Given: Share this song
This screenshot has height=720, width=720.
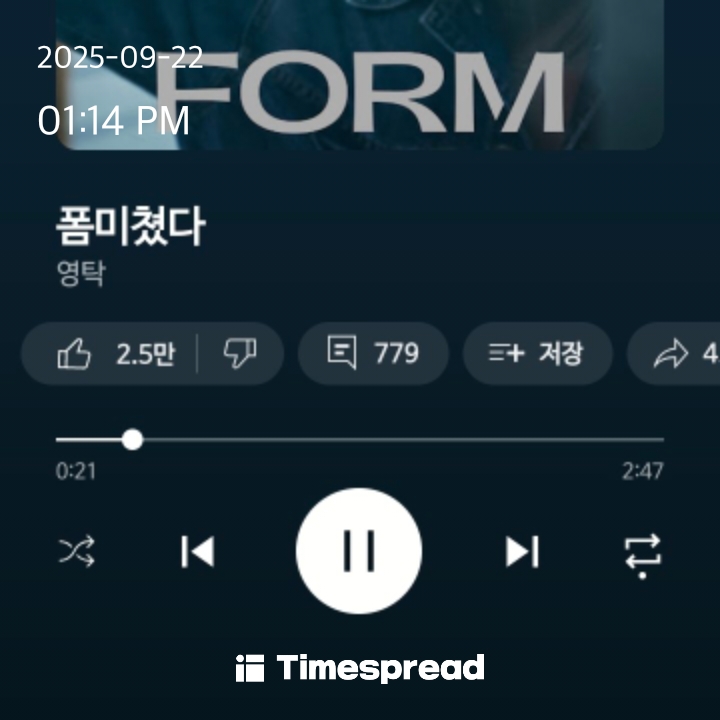Looking at the screenshot, I should pos(680,353).
